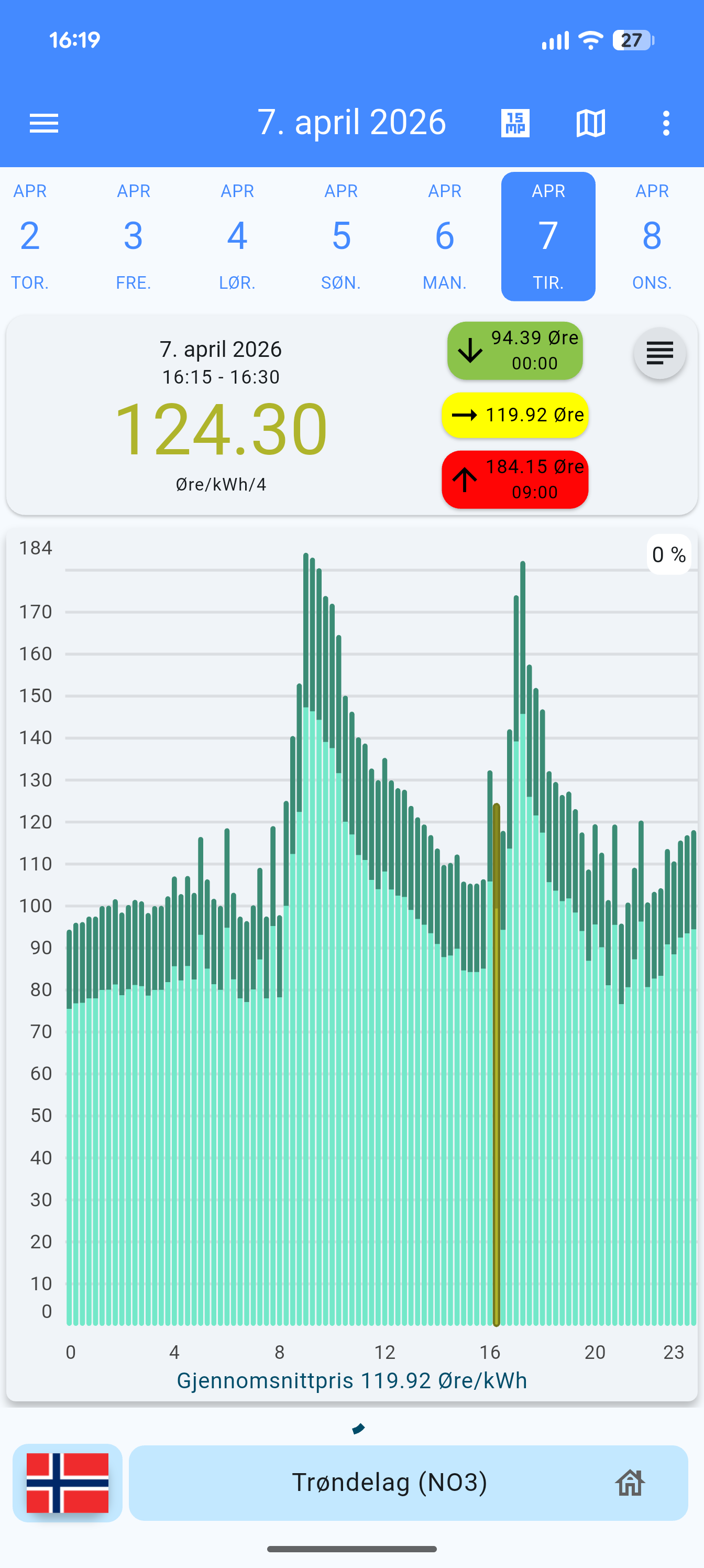Select APR 2 Thursday date tab
The width and height of the screenshot is (704, 1568).
[x=29, y=236]
